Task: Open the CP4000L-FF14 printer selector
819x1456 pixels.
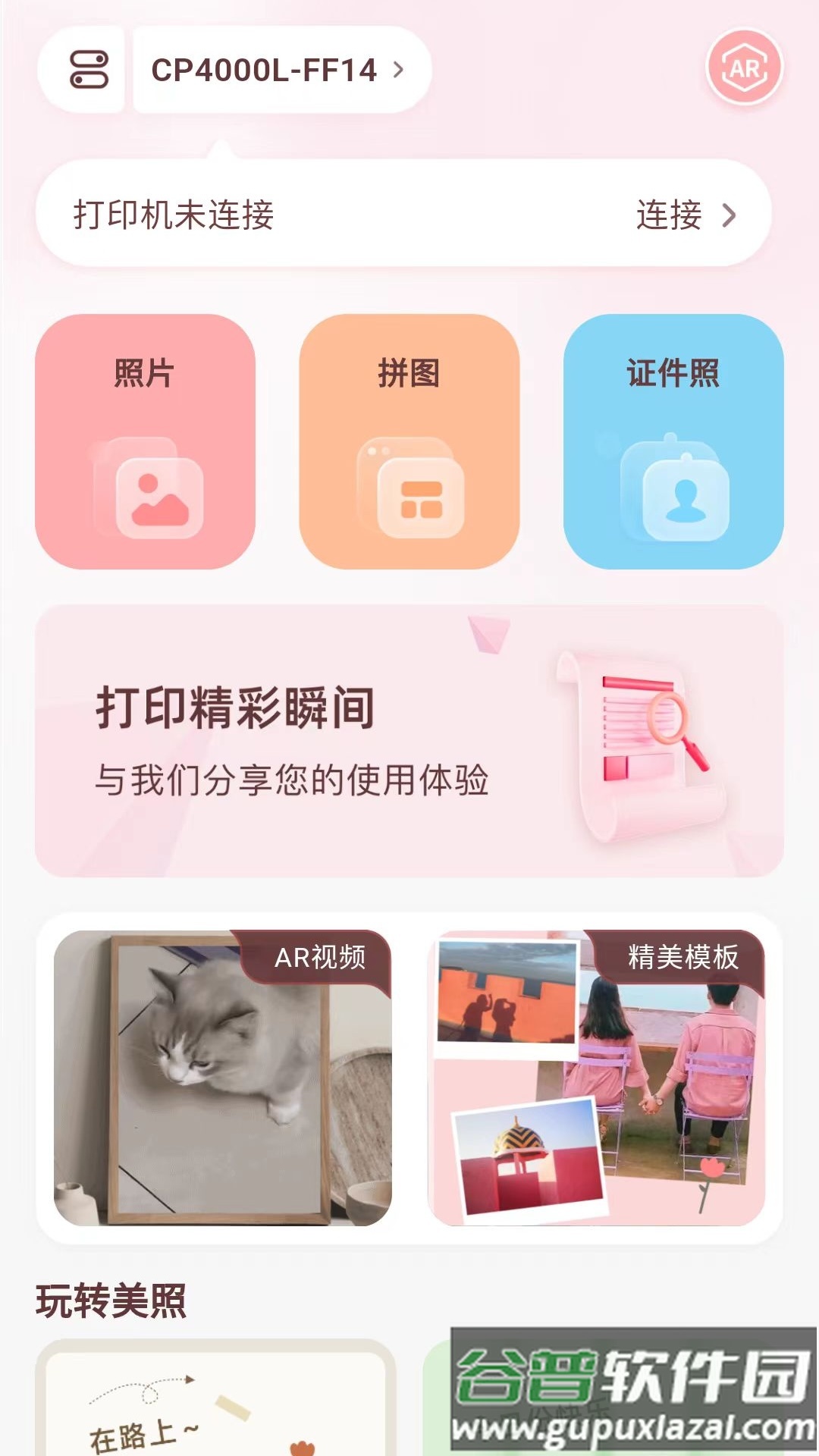Action: (278, 71)
